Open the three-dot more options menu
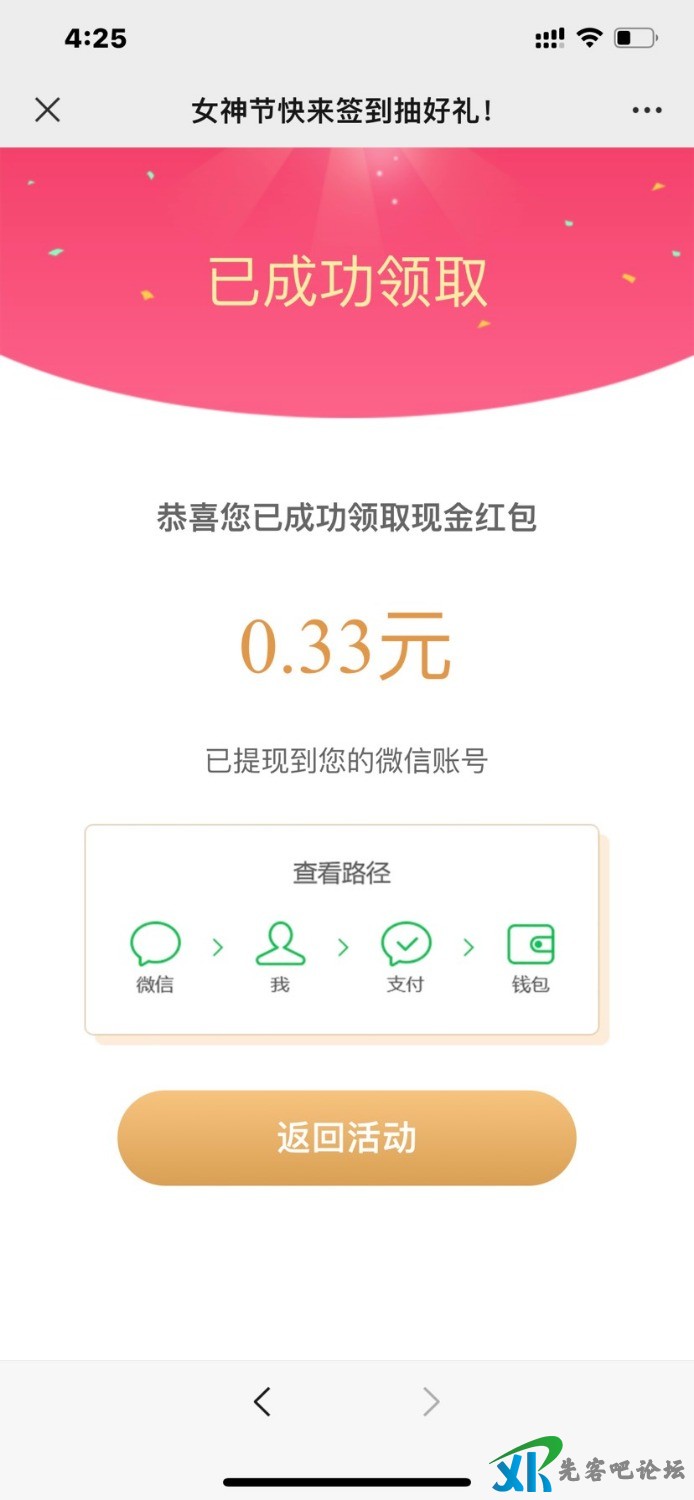Viewport: 694px width, 1500px height. (647, 111)
